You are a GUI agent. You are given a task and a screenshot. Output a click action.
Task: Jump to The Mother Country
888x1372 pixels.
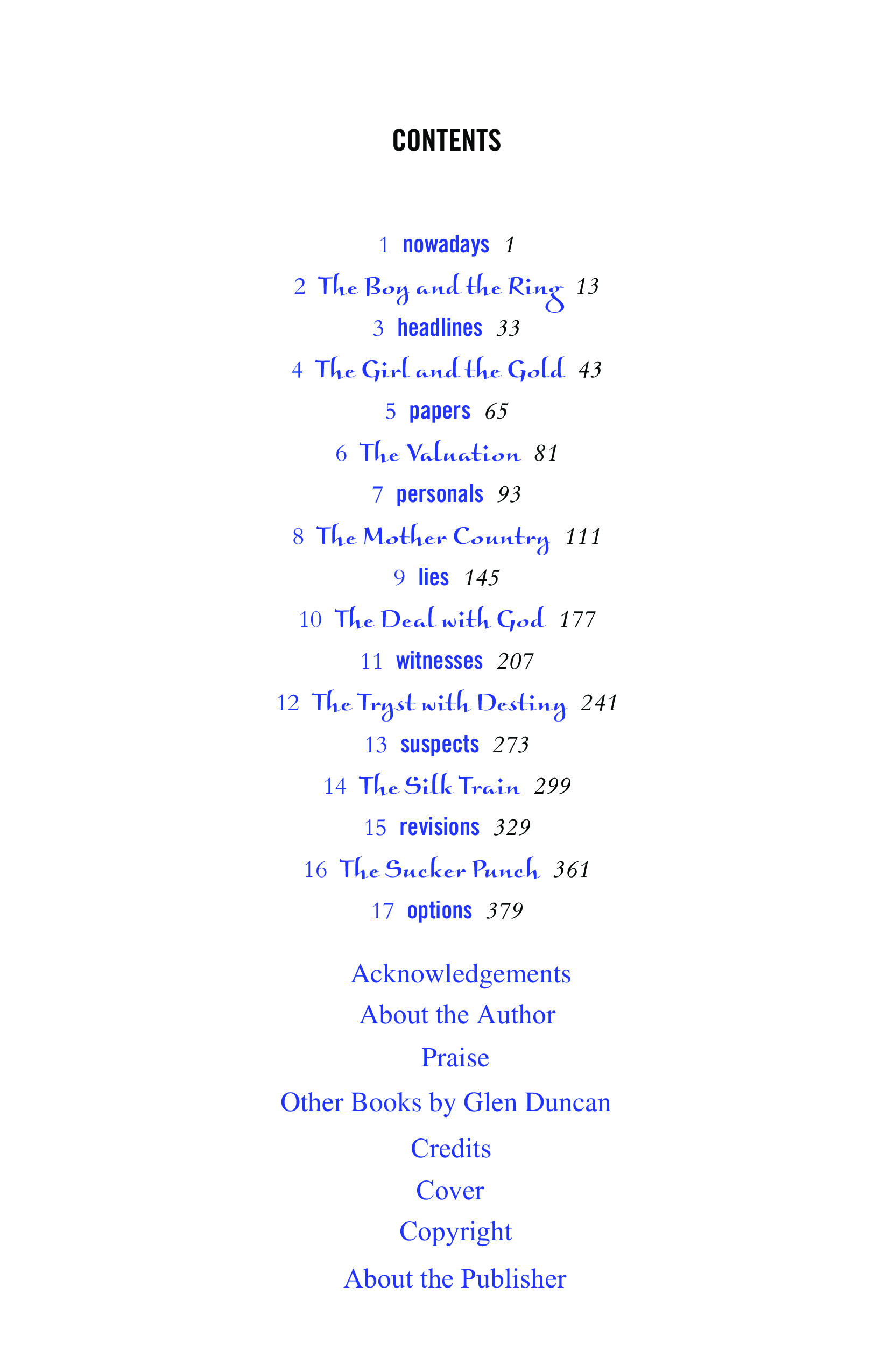click(433, 538)
